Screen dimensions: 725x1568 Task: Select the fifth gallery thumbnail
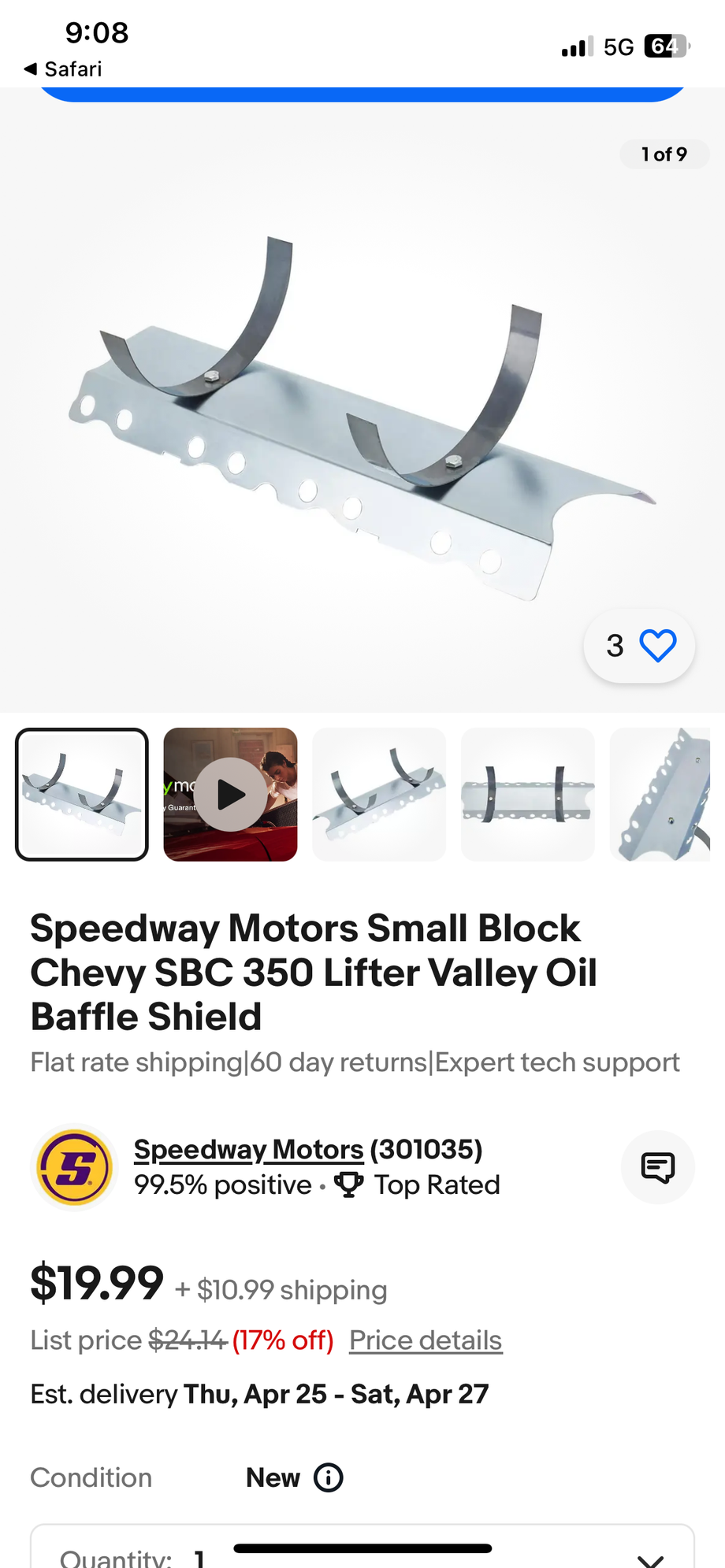point(660,795)
